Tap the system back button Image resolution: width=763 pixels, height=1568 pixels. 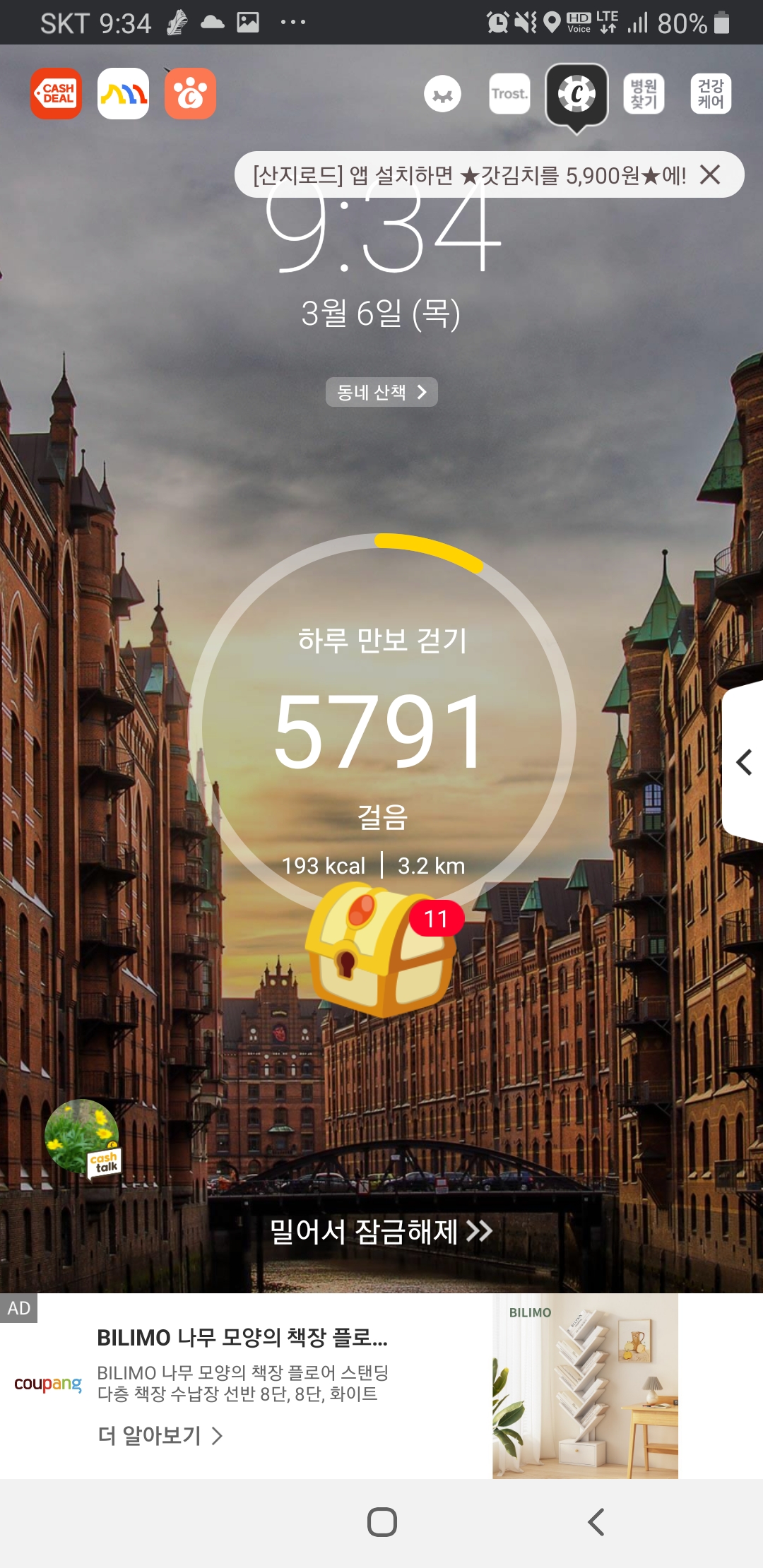click(x=596, y=1521)
